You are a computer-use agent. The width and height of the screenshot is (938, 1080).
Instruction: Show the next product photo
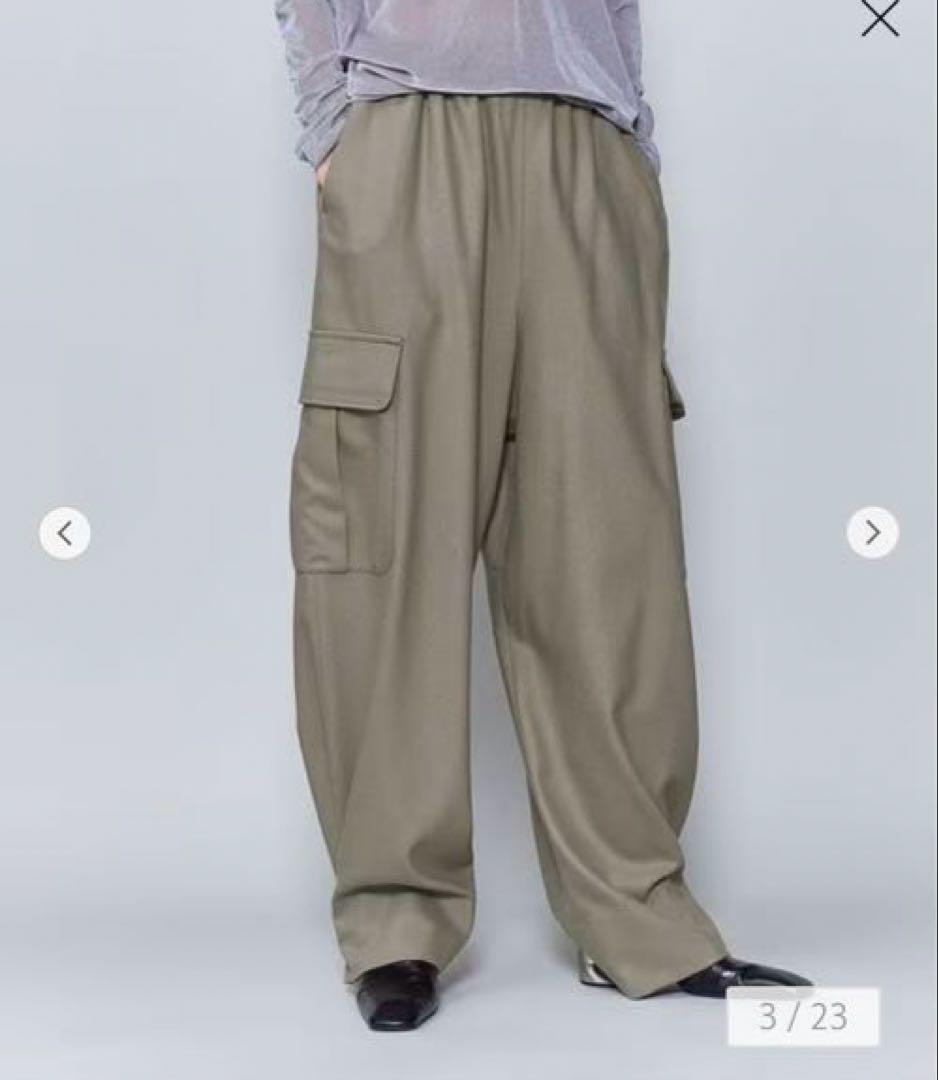[872, 533]
